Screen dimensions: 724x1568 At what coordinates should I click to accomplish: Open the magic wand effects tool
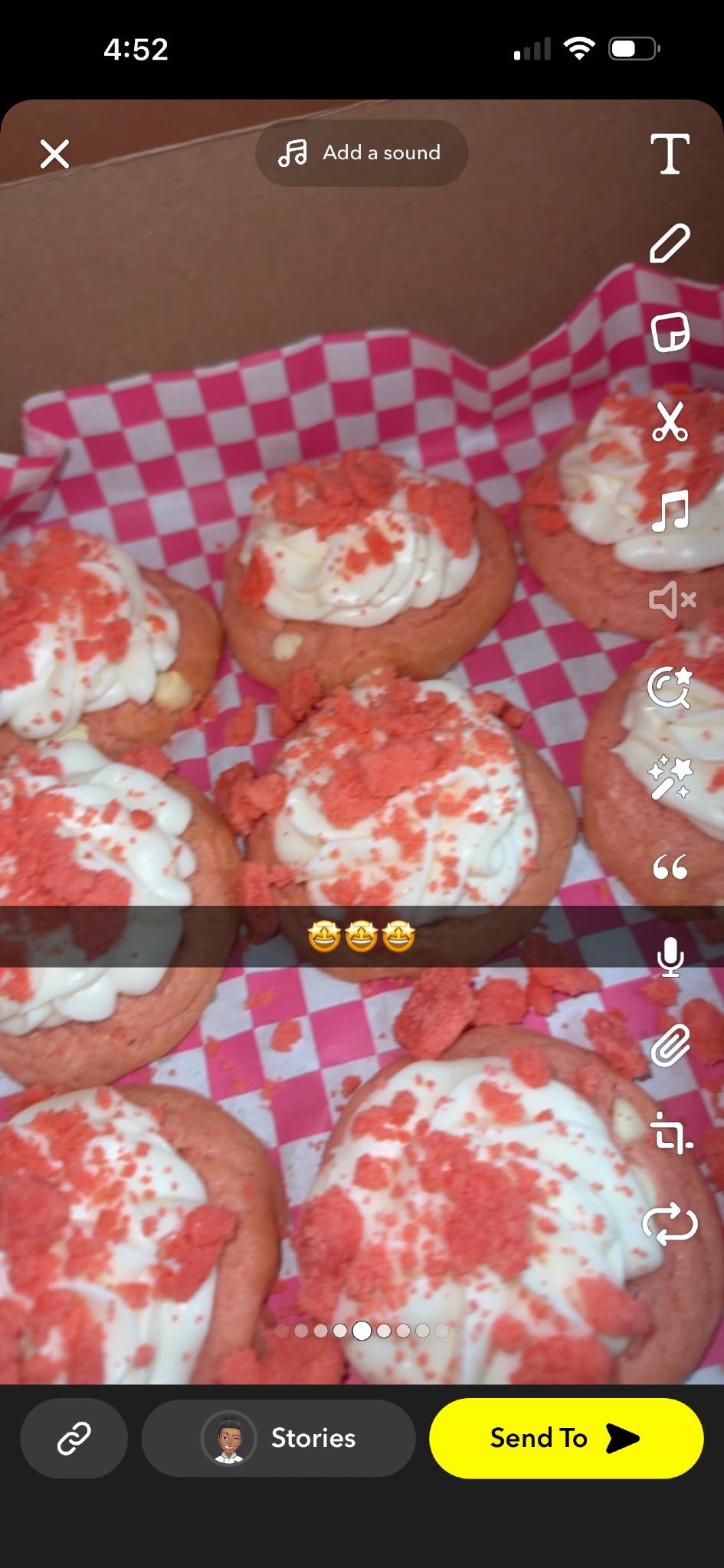670,778
